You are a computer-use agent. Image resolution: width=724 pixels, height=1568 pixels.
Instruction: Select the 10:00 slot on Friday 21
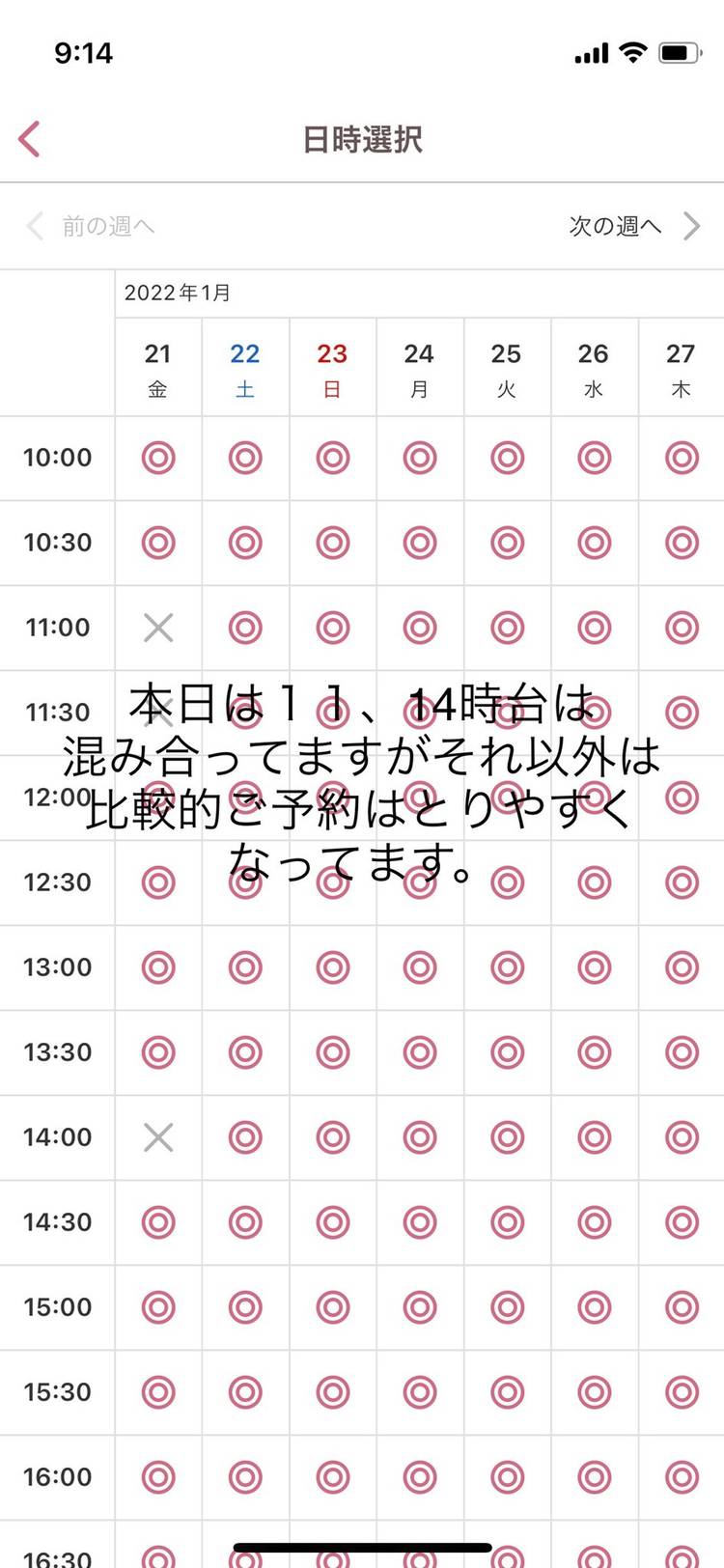coord(158,458)
